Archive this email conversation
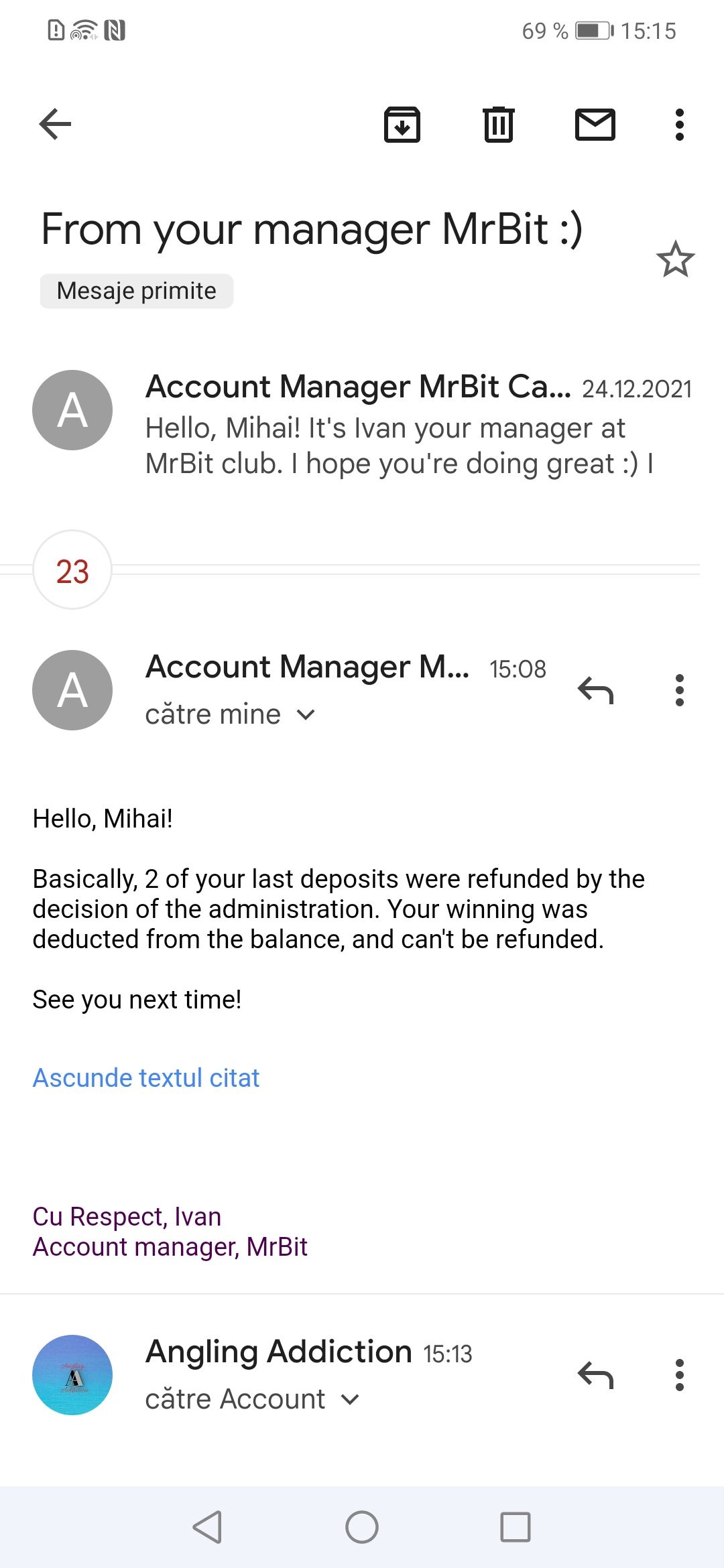The width and height of the screenshot is (724, 1568). pos(402,125)
